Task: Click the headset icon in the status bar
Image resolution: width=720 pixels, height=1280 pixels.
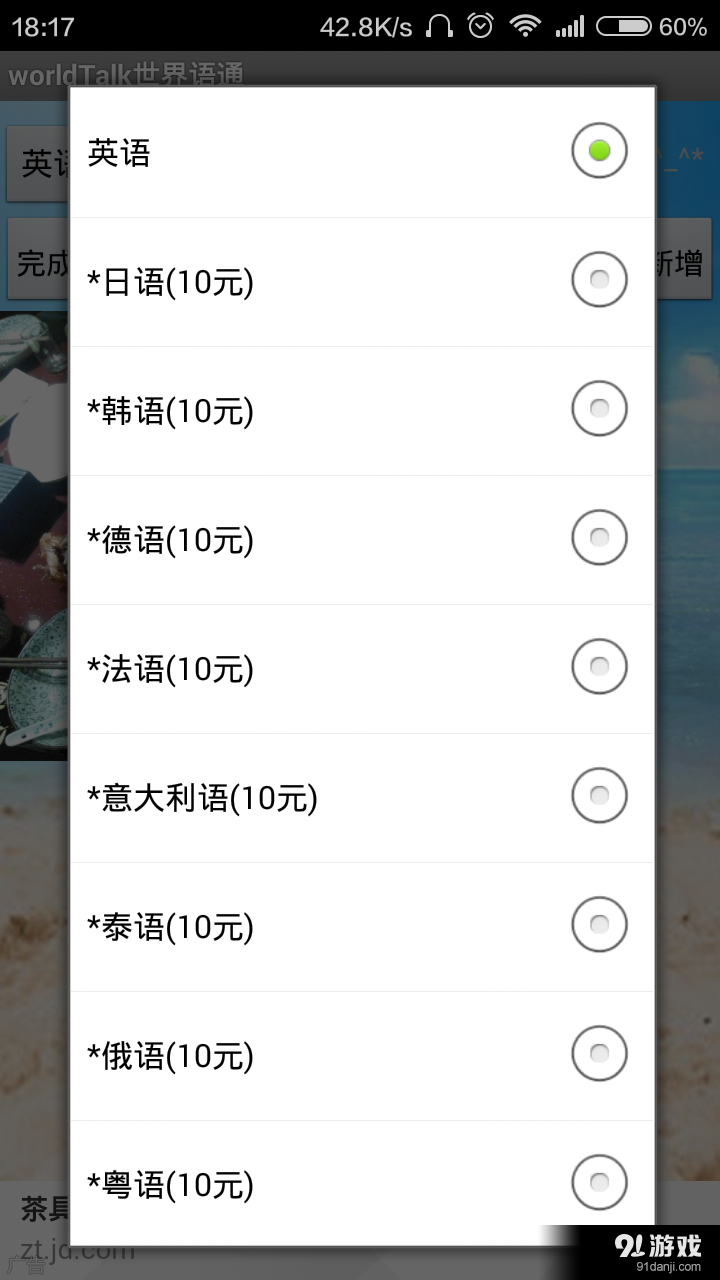Action: coord(439,27)
